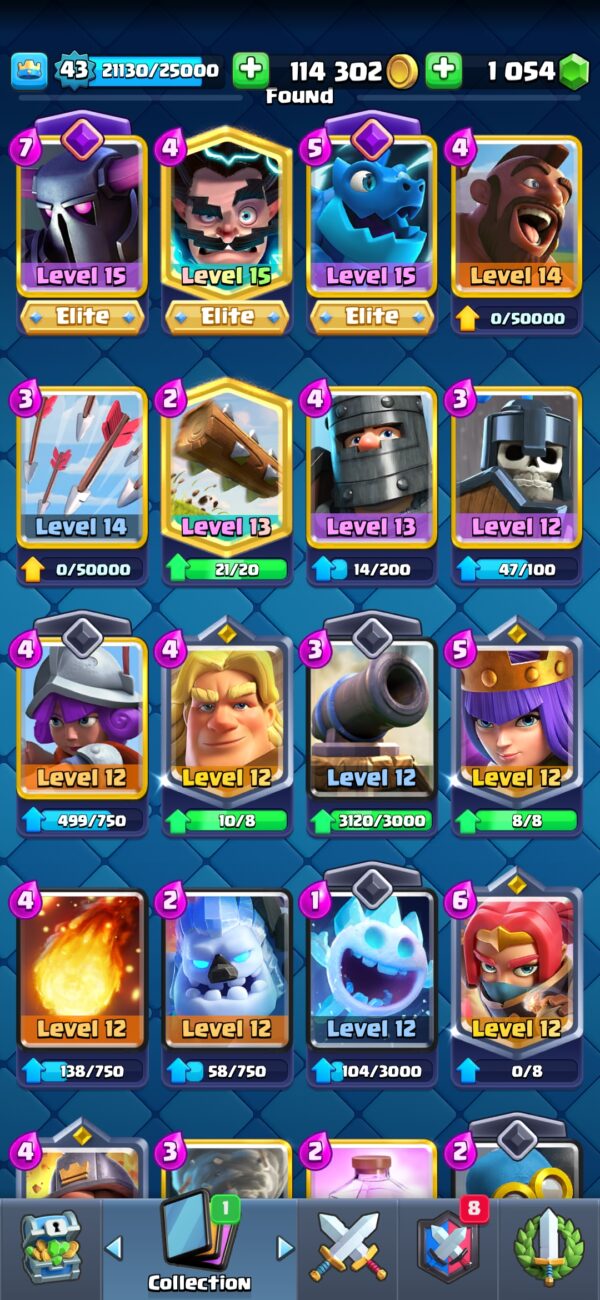Select the Guards card showing 47/100
Image resolution: width=600 pixels, height=1300 pixels.
517,485
